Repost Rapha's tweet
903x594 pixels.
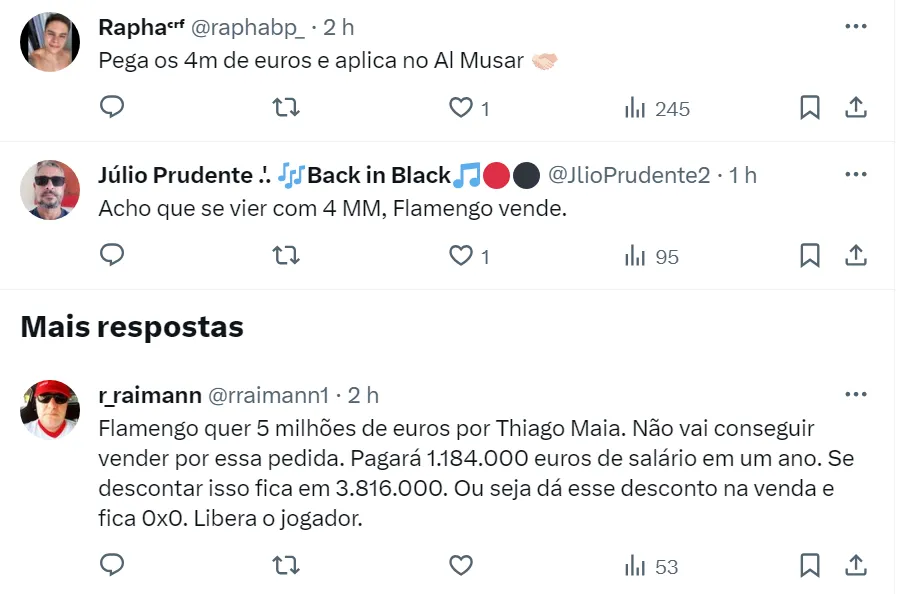(286, 108)
